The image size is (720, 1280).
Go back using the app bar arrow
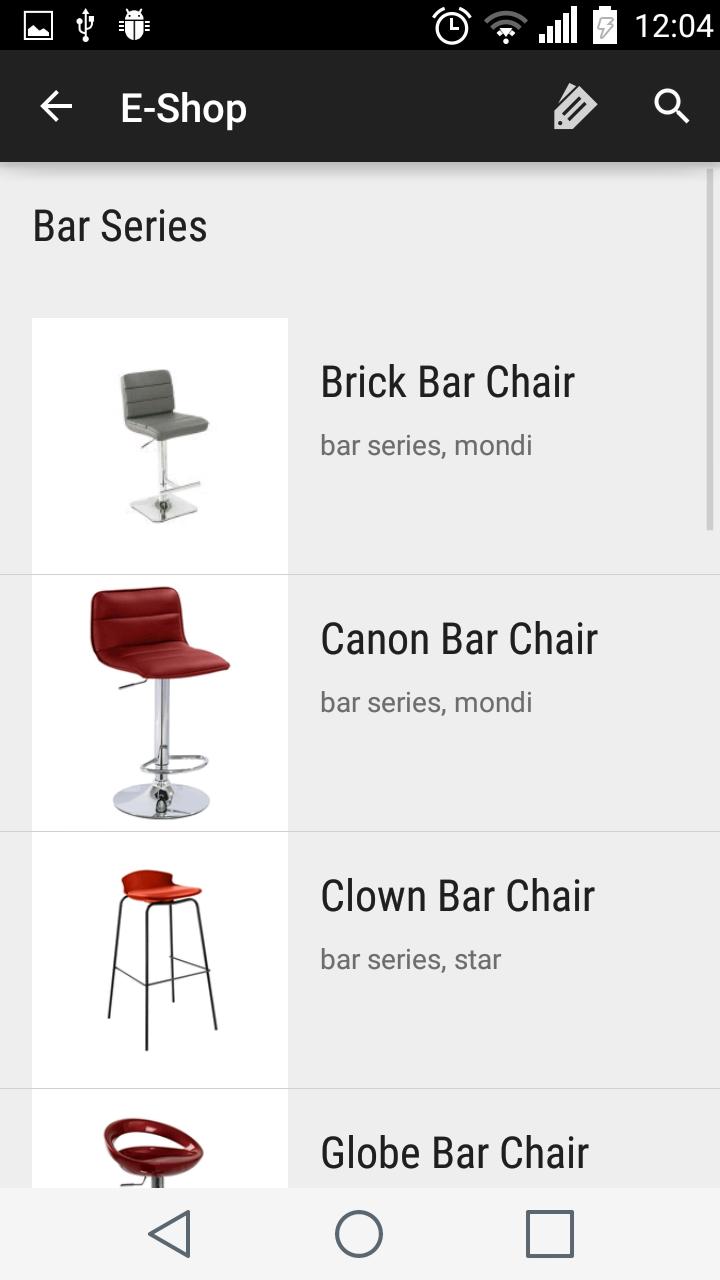pyautogui.click(x=56, y=107)
